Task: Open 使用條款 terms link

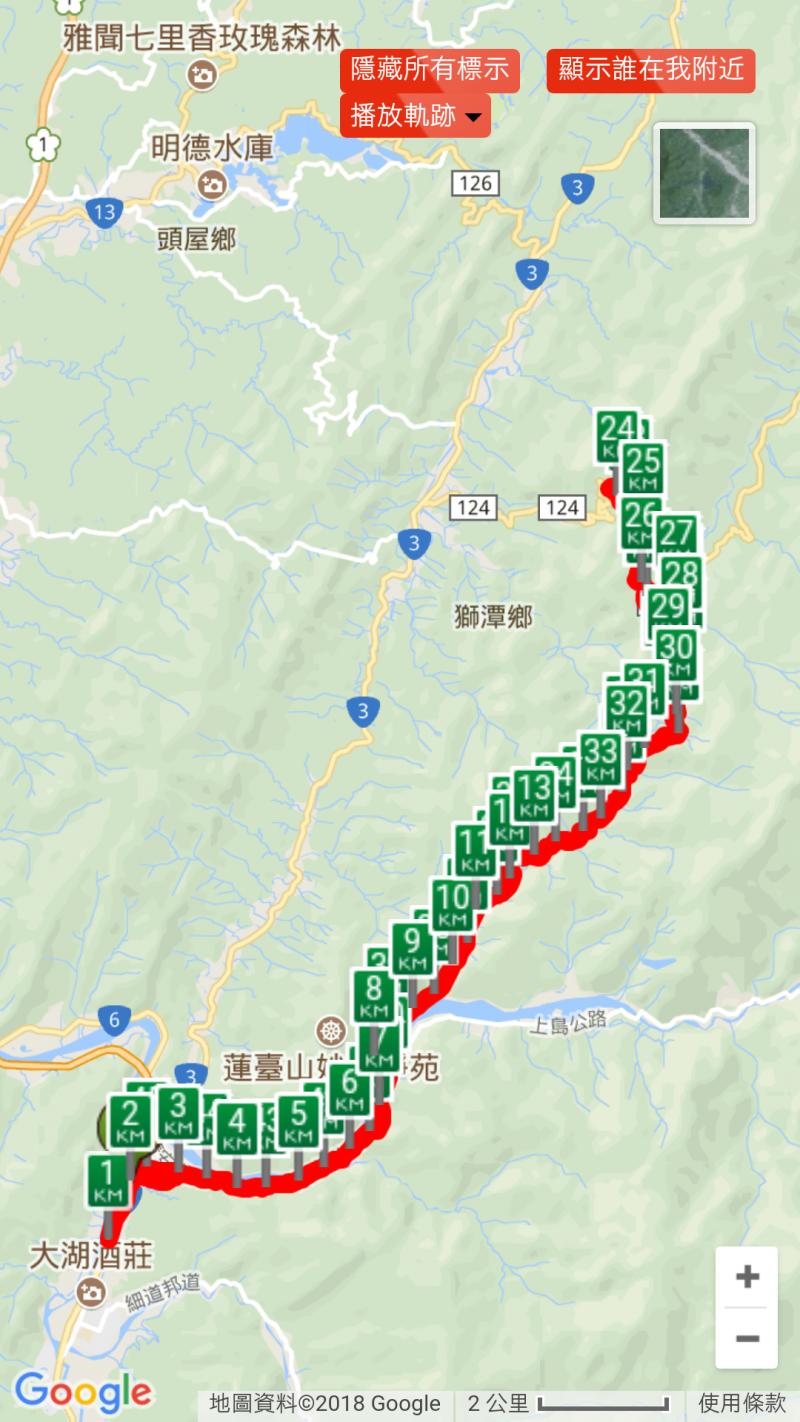Action: (741, 1403)
